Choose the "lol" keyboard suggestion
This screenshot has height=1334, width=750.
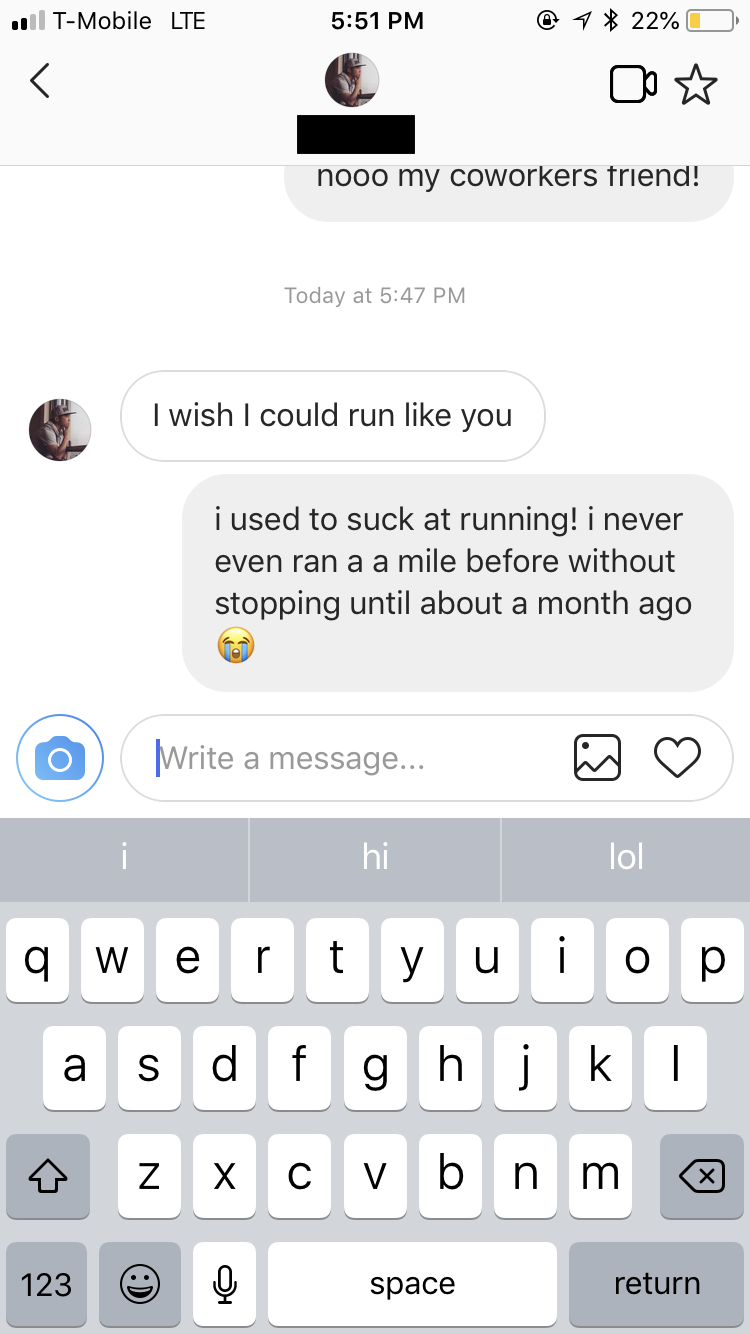point(626,858)
